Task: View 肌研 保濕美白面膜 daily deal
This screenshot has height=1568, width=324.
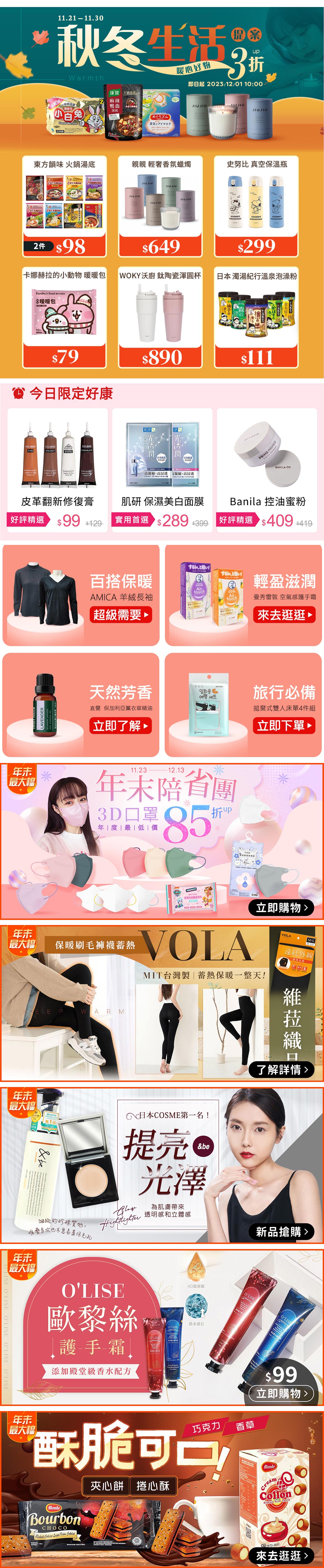Action: pos(162,469)
